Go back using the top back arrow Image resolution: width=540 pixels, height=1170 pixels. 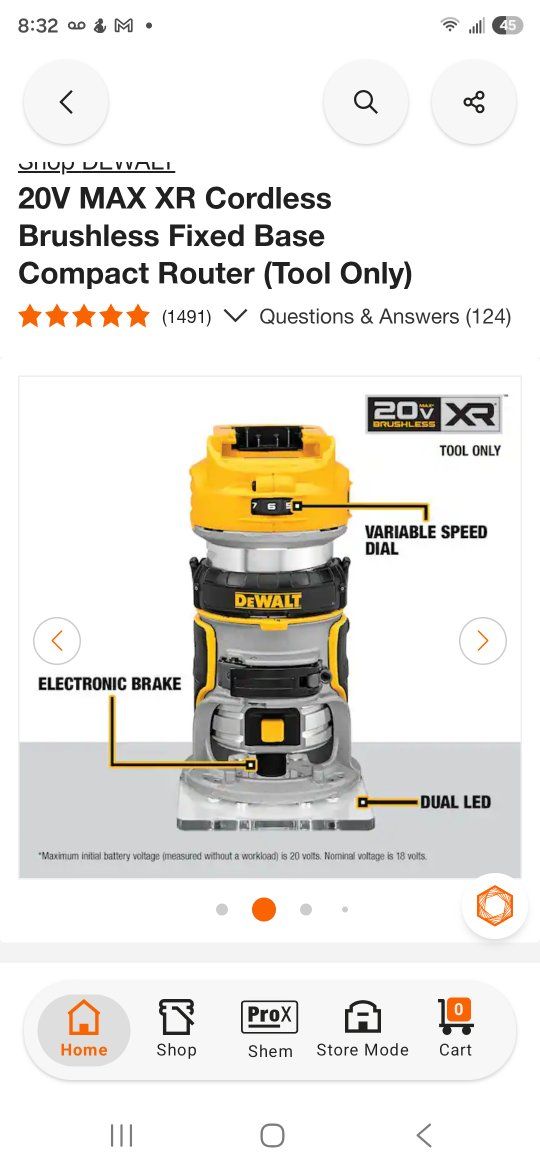[x=66, y=101]
